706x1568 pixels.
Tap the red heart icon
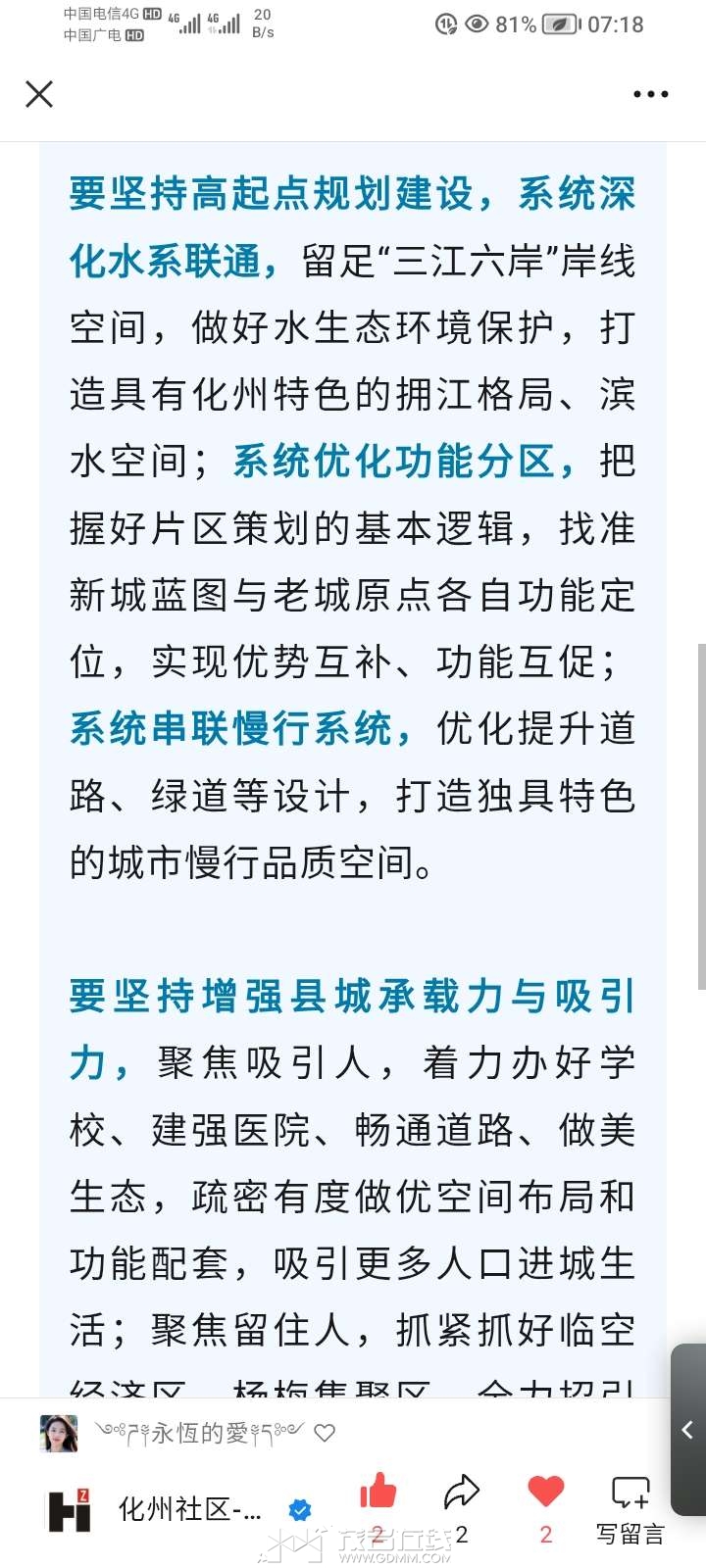pyautogui.click(x=545, y=1492)
